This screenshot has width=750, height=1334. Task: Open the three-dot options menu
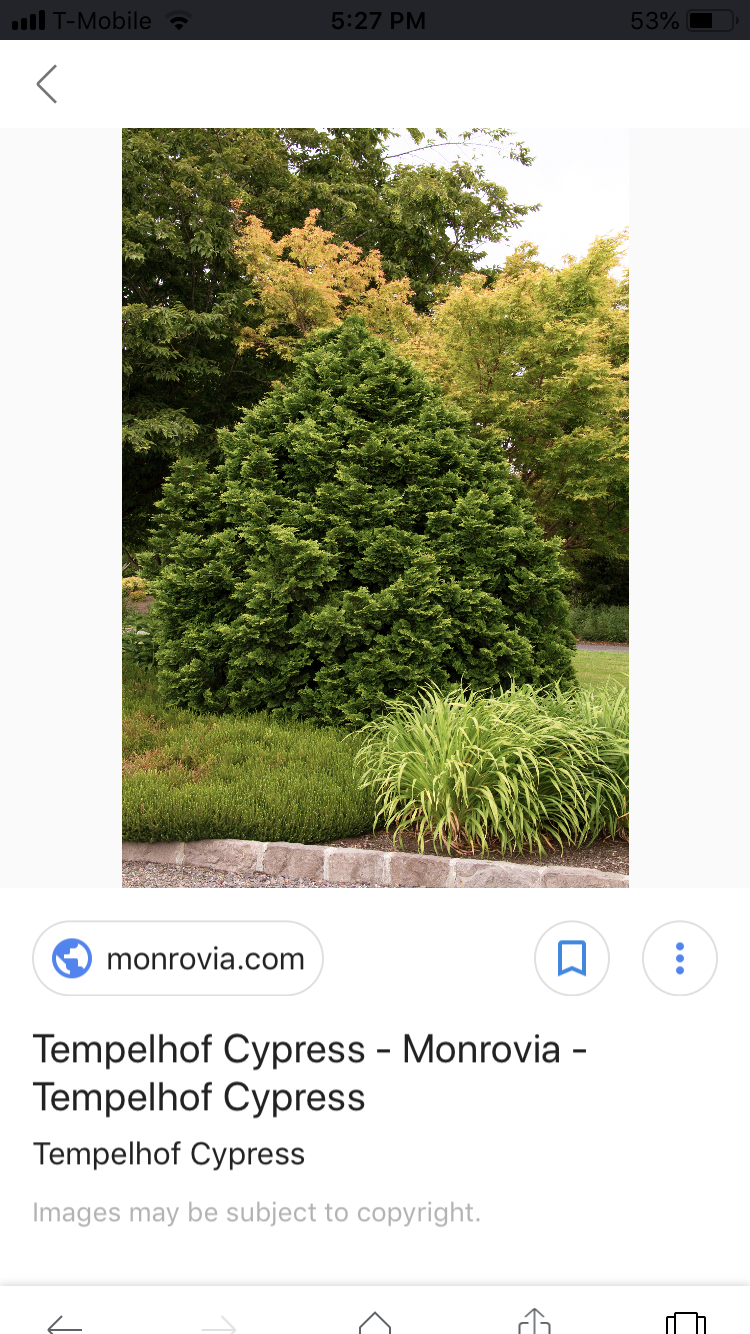[680, 958]
